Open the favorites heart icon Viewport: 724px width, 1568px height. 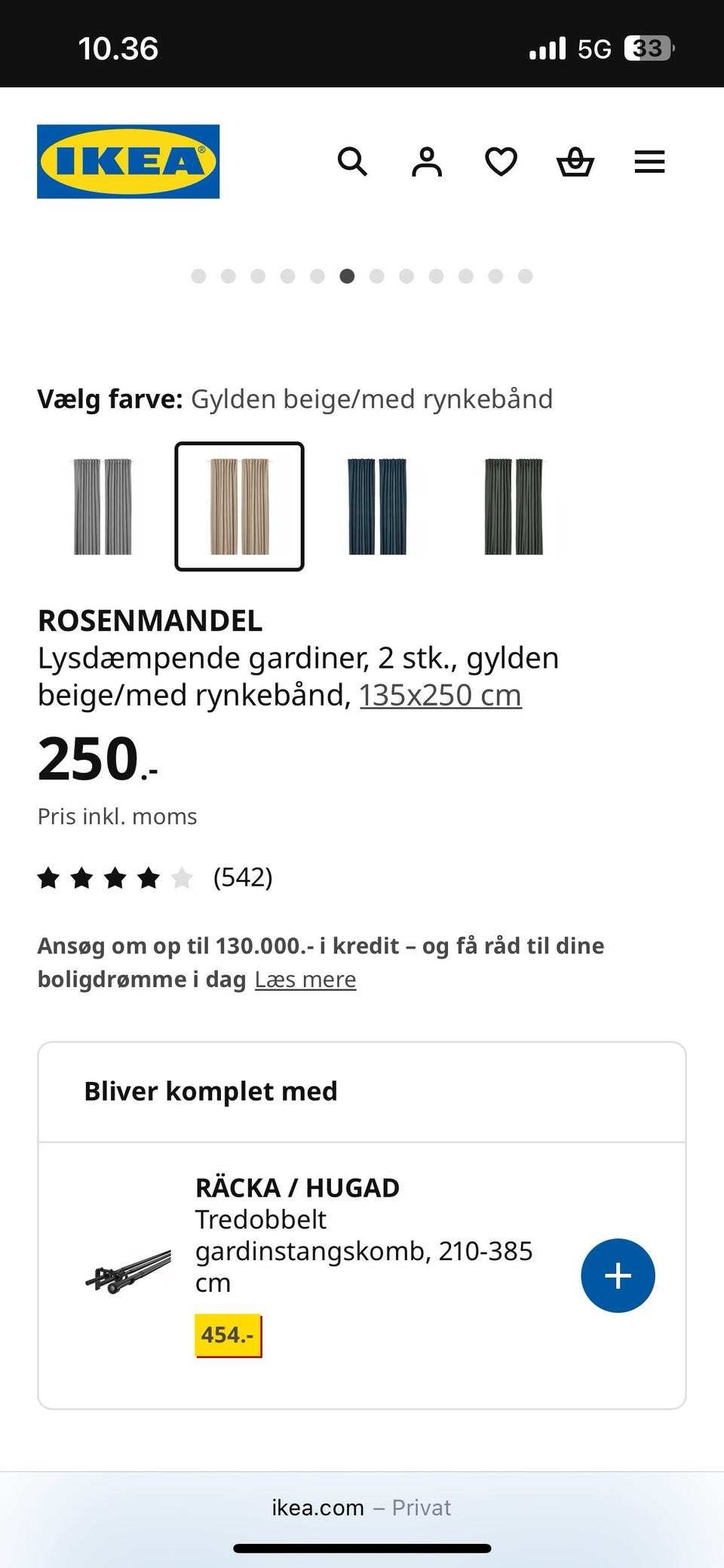pos(500,161)
